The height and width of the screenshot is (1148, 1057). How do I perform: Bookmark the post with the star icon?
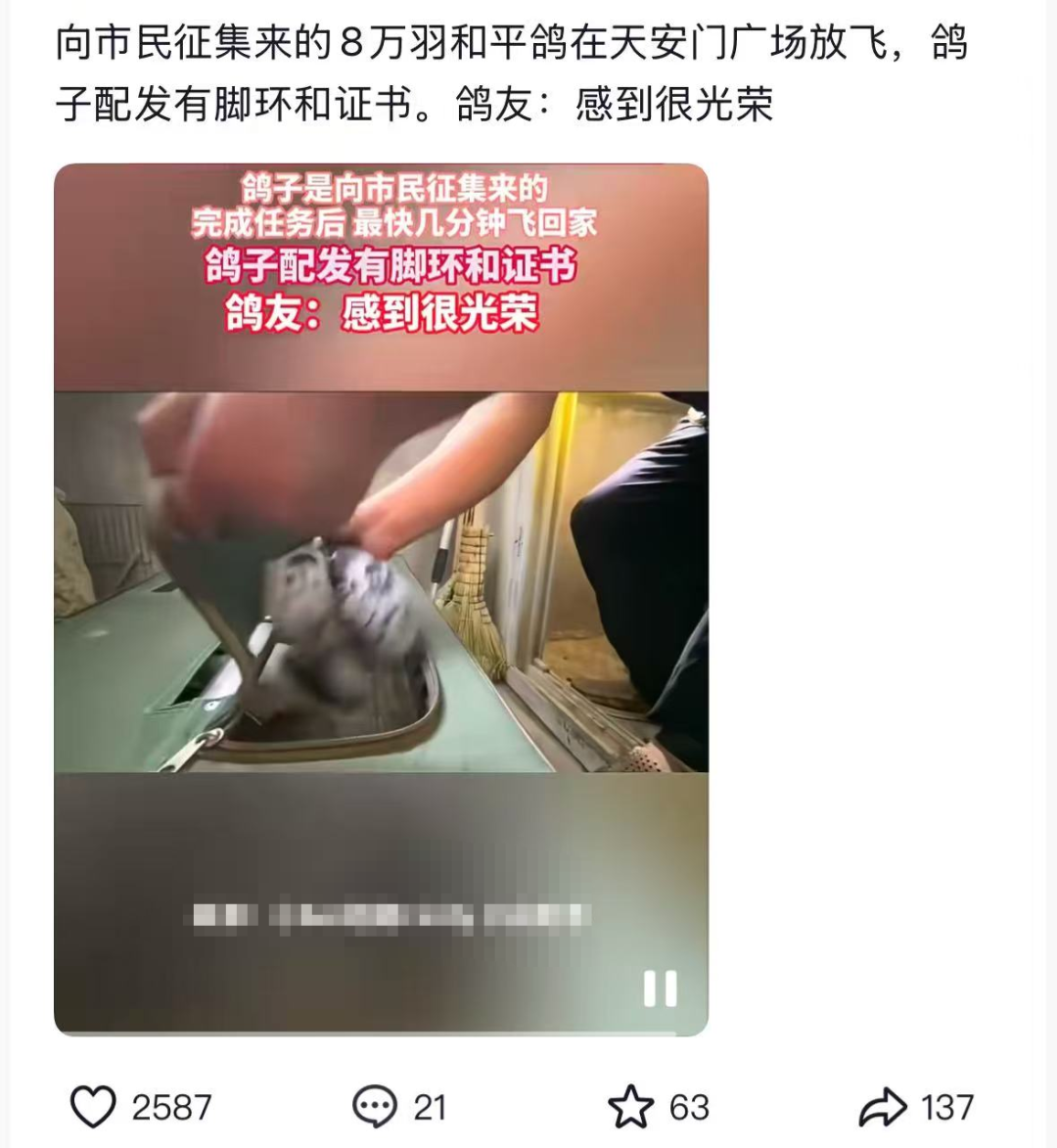tap(630, 1107)
